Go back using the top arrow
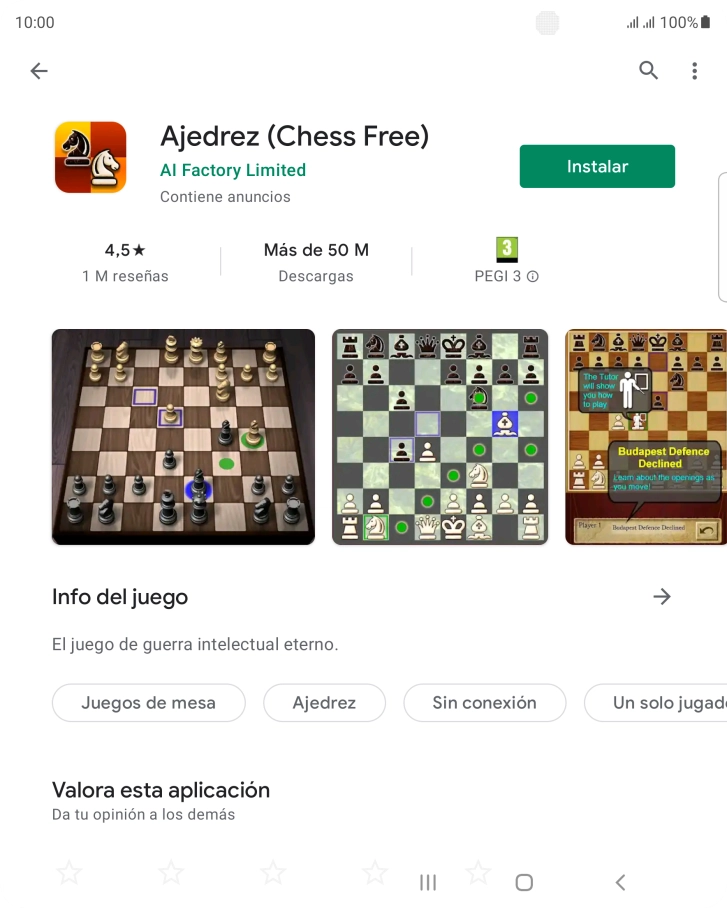The width and height of the screenshot is (727, 908). point(39,71)
